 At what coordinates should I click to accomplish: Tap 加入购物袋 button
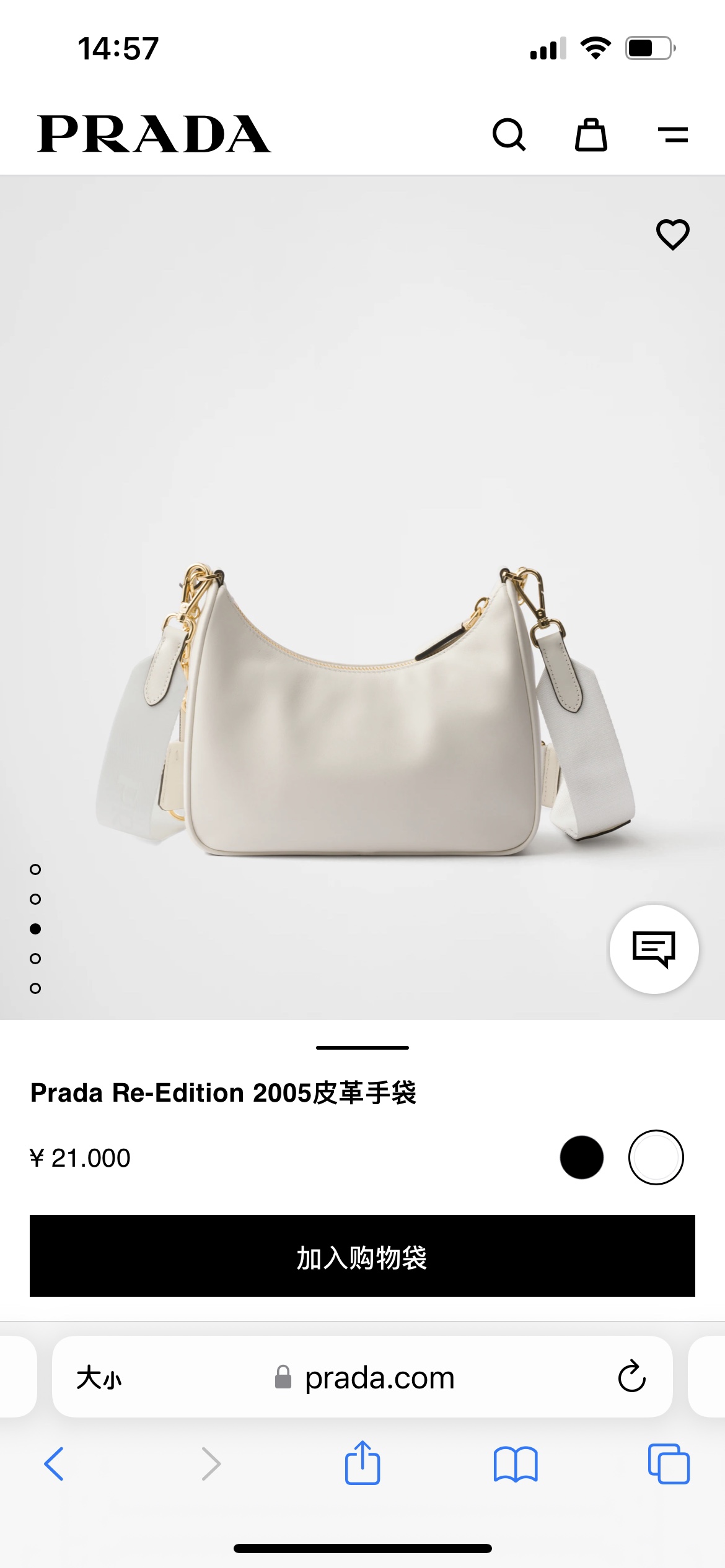click(x=362, y=1256)
